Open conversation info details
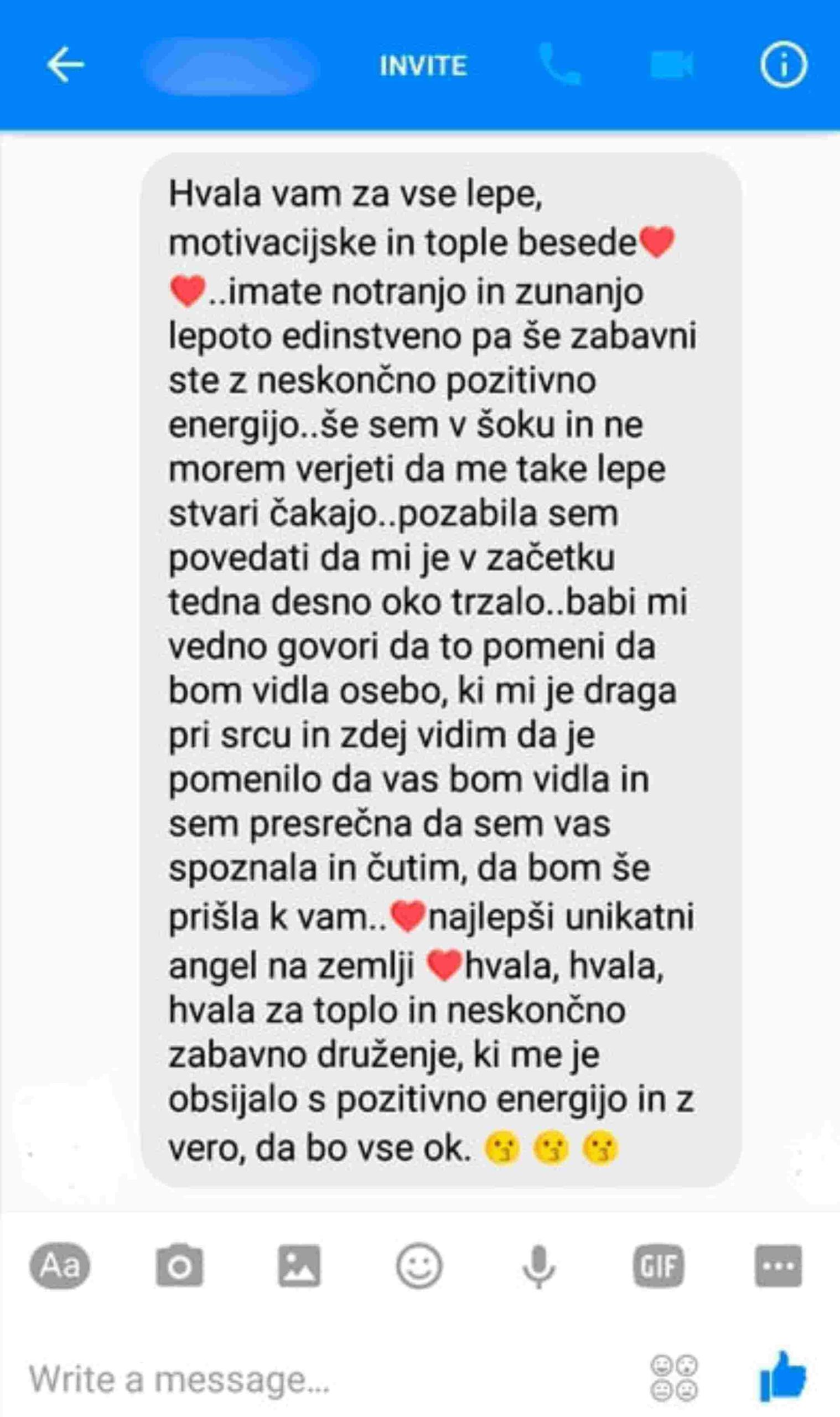The image size is (840, 1417). point(784,65)
